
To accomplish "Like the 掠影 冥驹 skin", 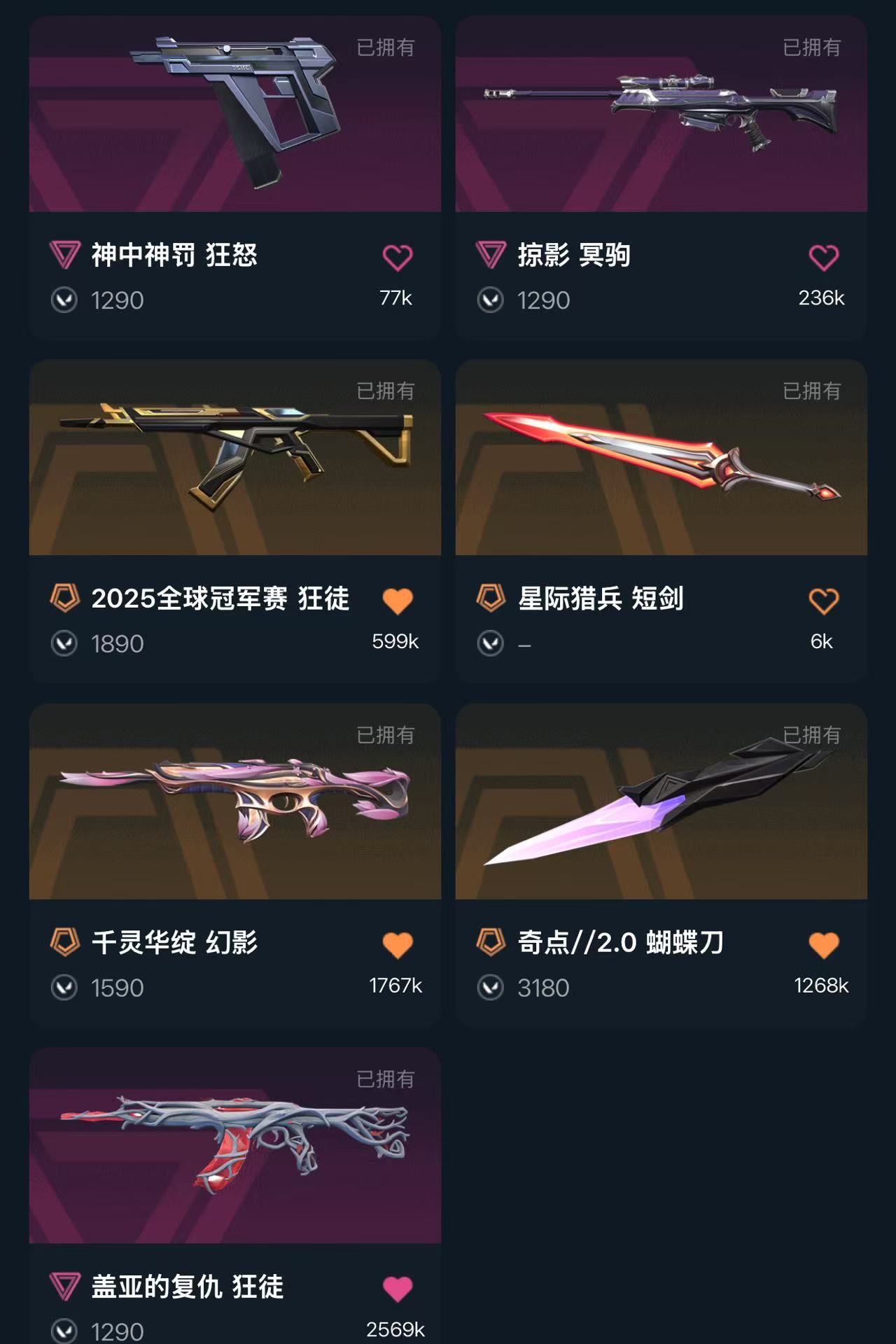I will (x=823, y=258).
